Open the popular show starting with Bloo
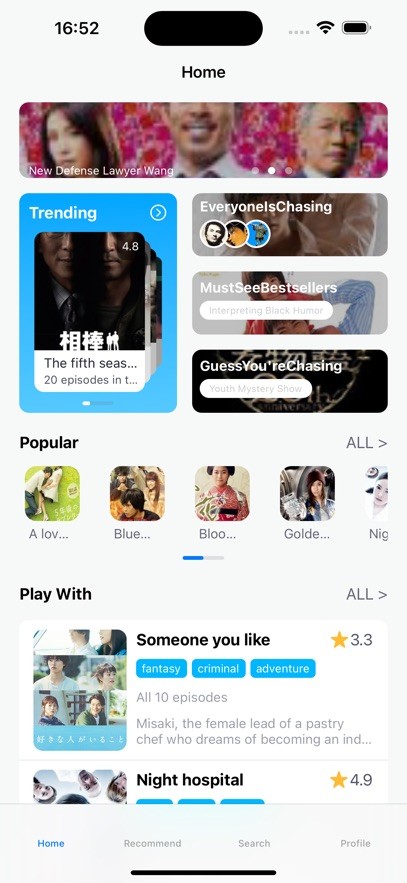 pos(222,503)
